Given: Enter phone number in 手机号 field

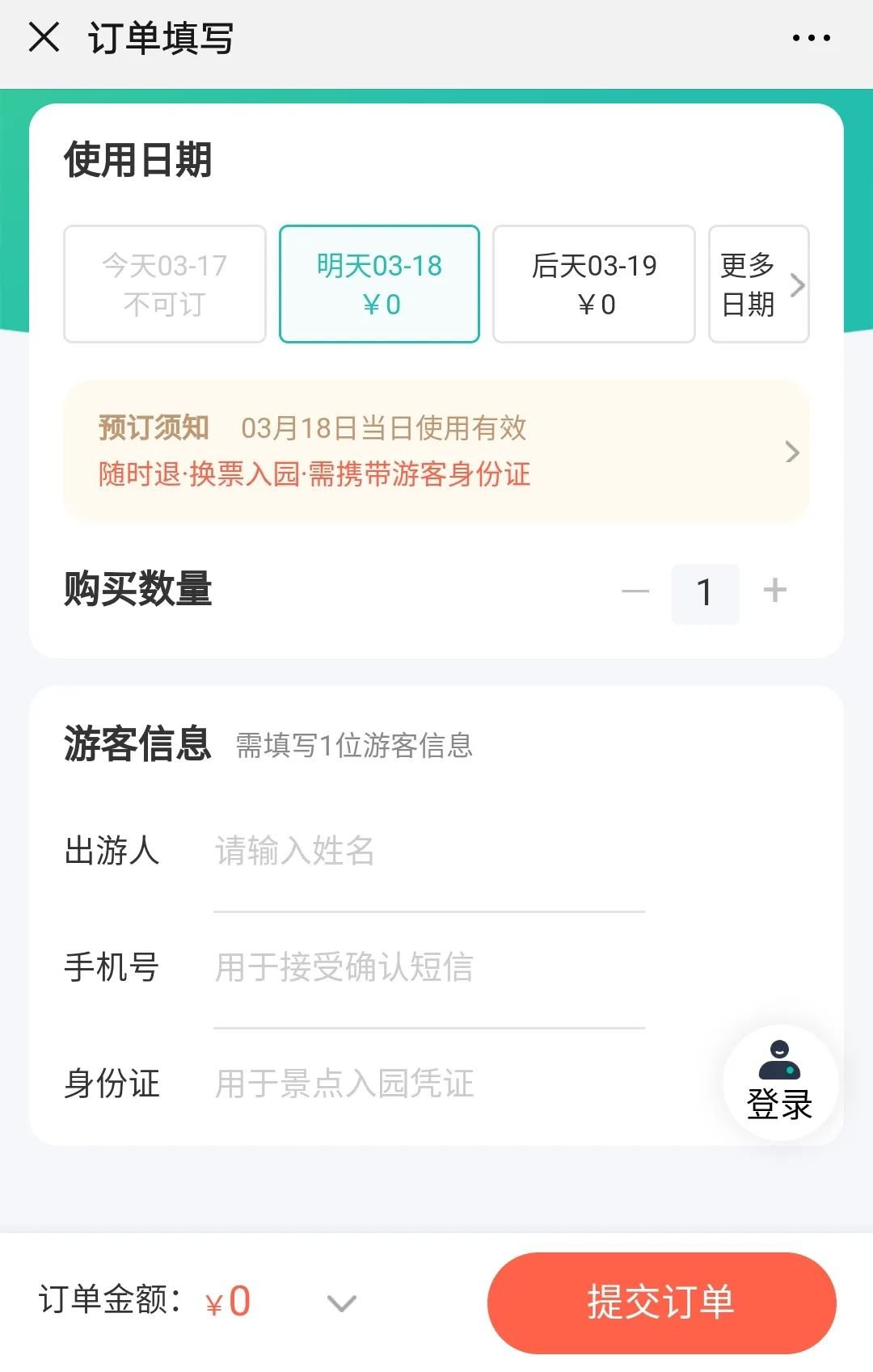Looking at the screenshot, I should click(x=428, y=967).
